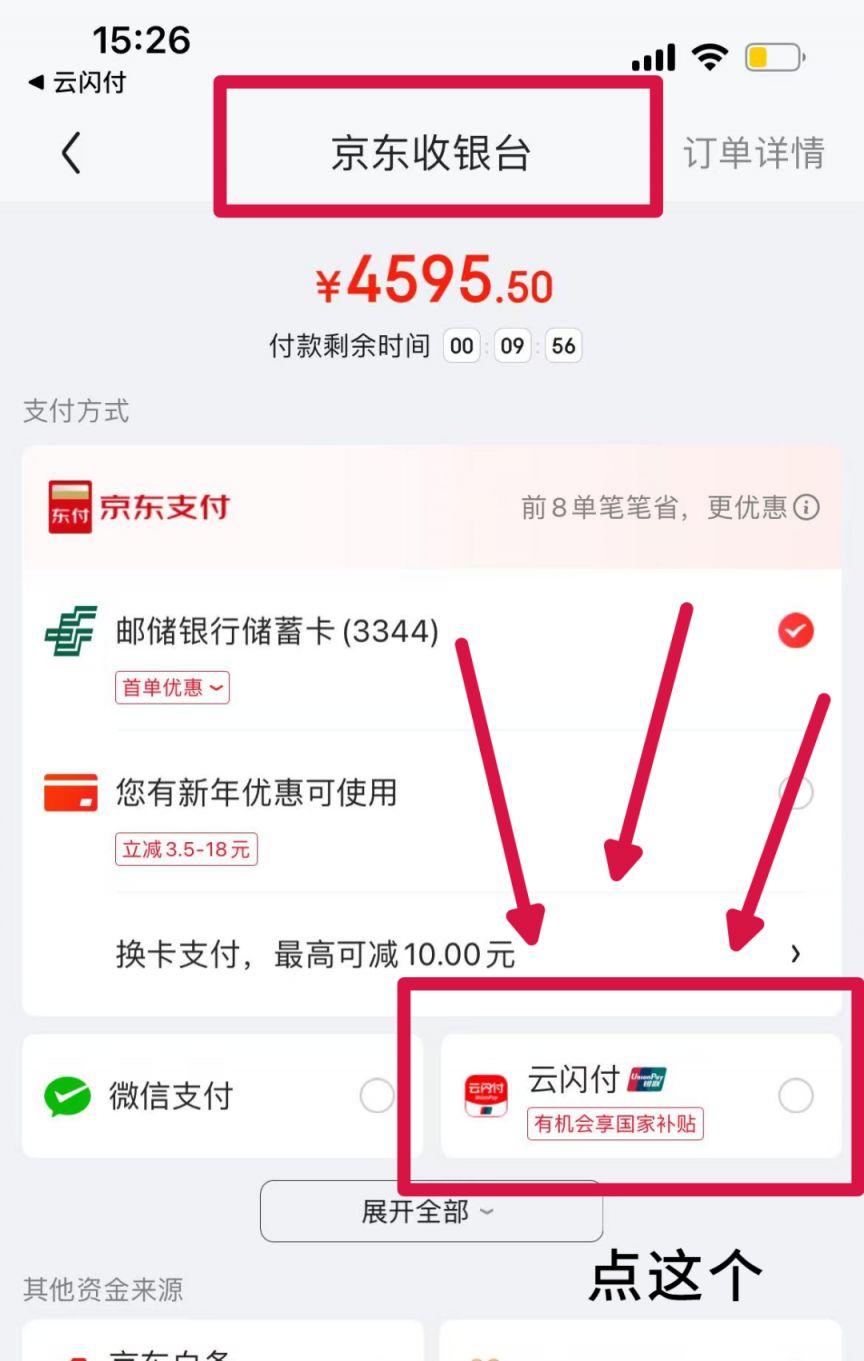864x1361 pixels.
Task: Choose 云闪付 as payment method
Action: point(795,1096)
